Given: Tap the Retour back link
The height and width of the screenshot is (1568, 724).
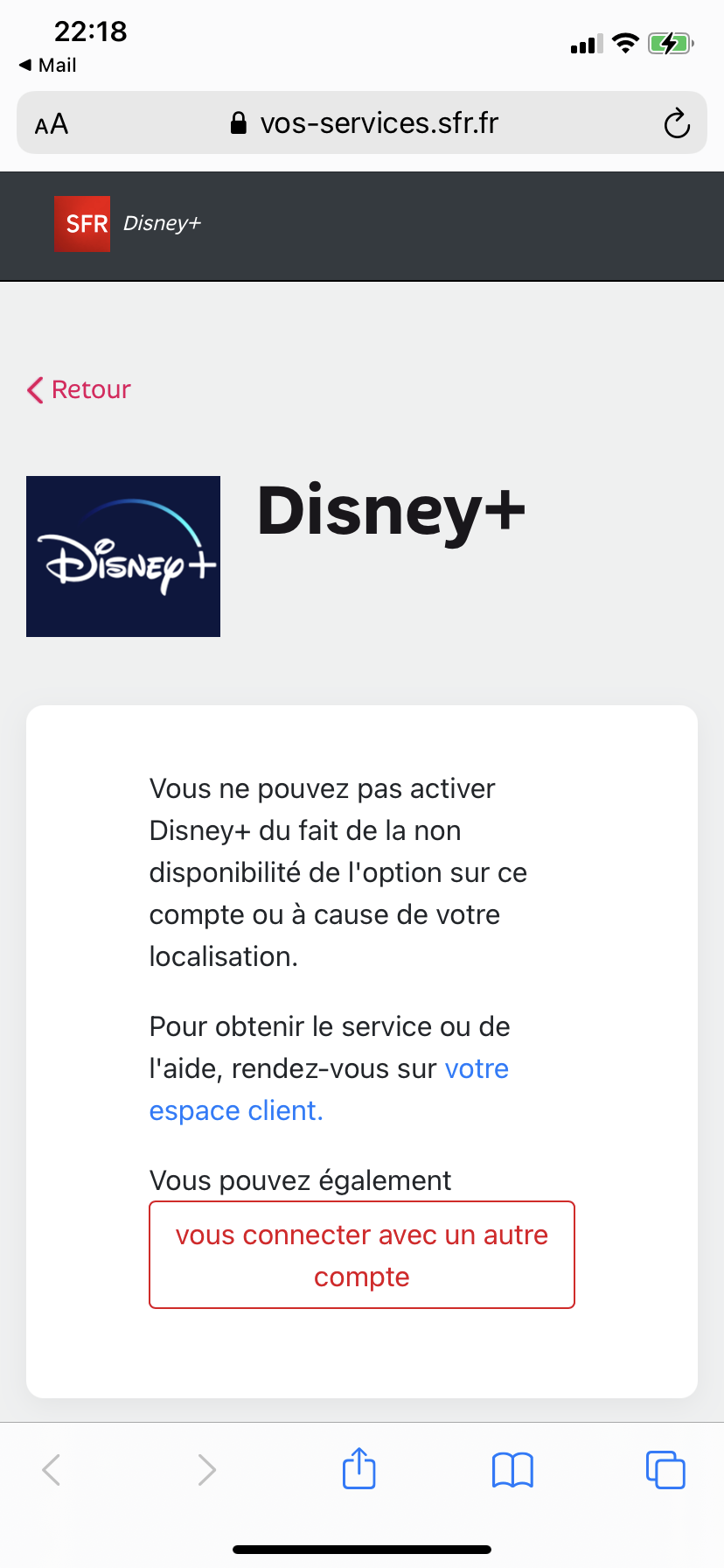Looking at the screenshot, I should (x=80, y=389).
